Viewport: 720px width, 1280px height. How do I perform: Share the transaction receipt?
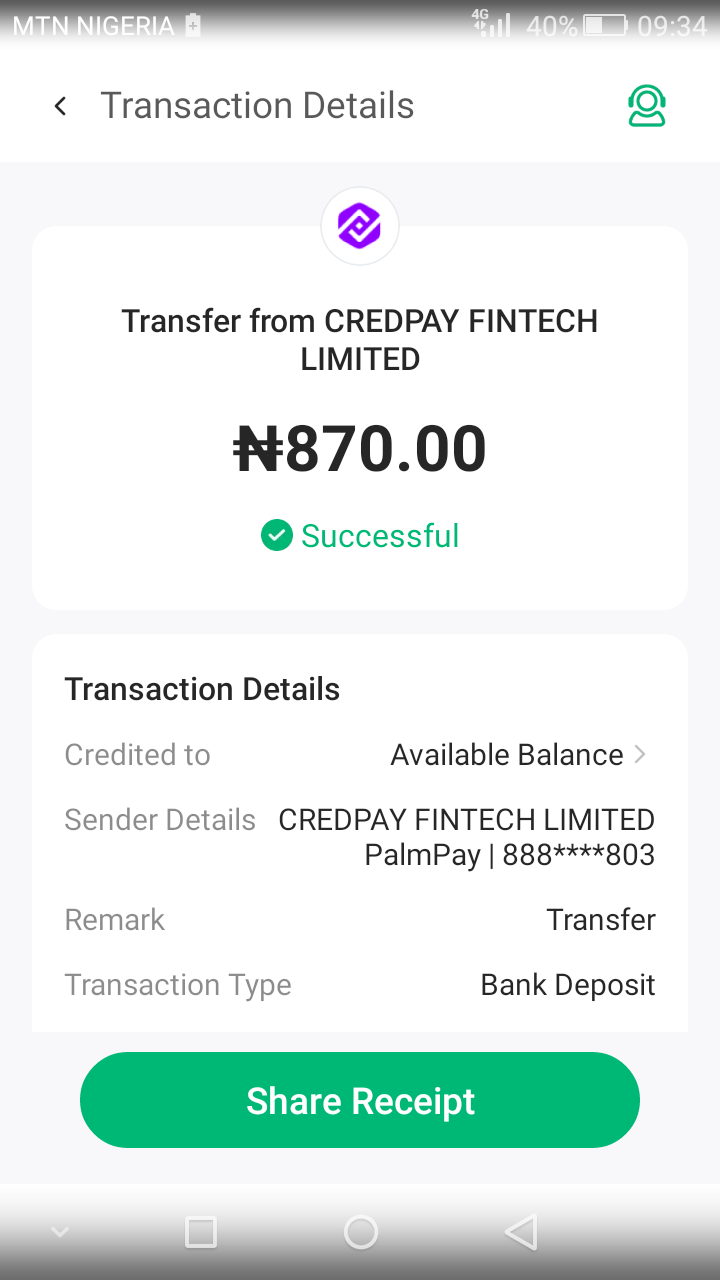[360, 1100]
